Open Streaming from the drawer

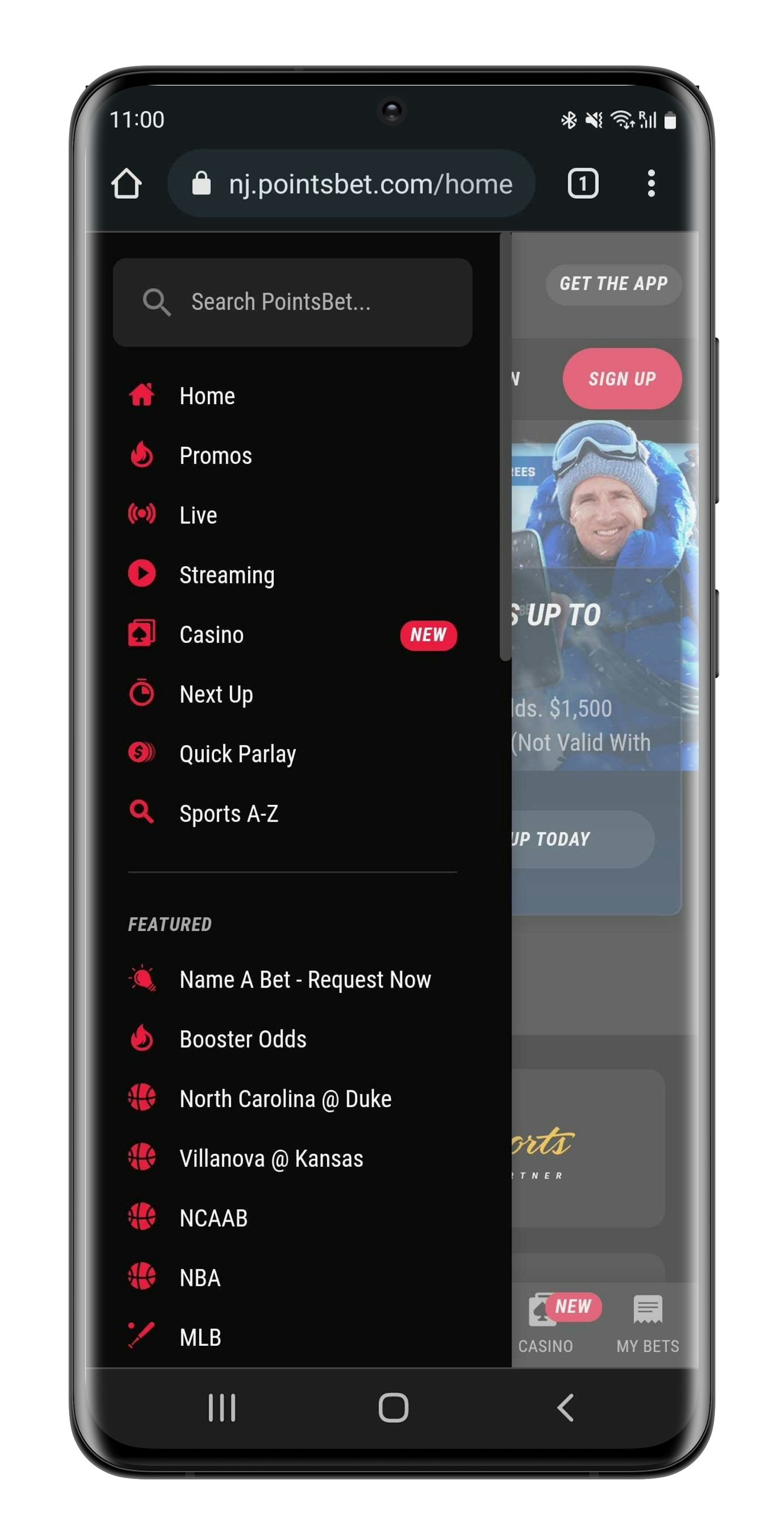(x=226, y=575)
